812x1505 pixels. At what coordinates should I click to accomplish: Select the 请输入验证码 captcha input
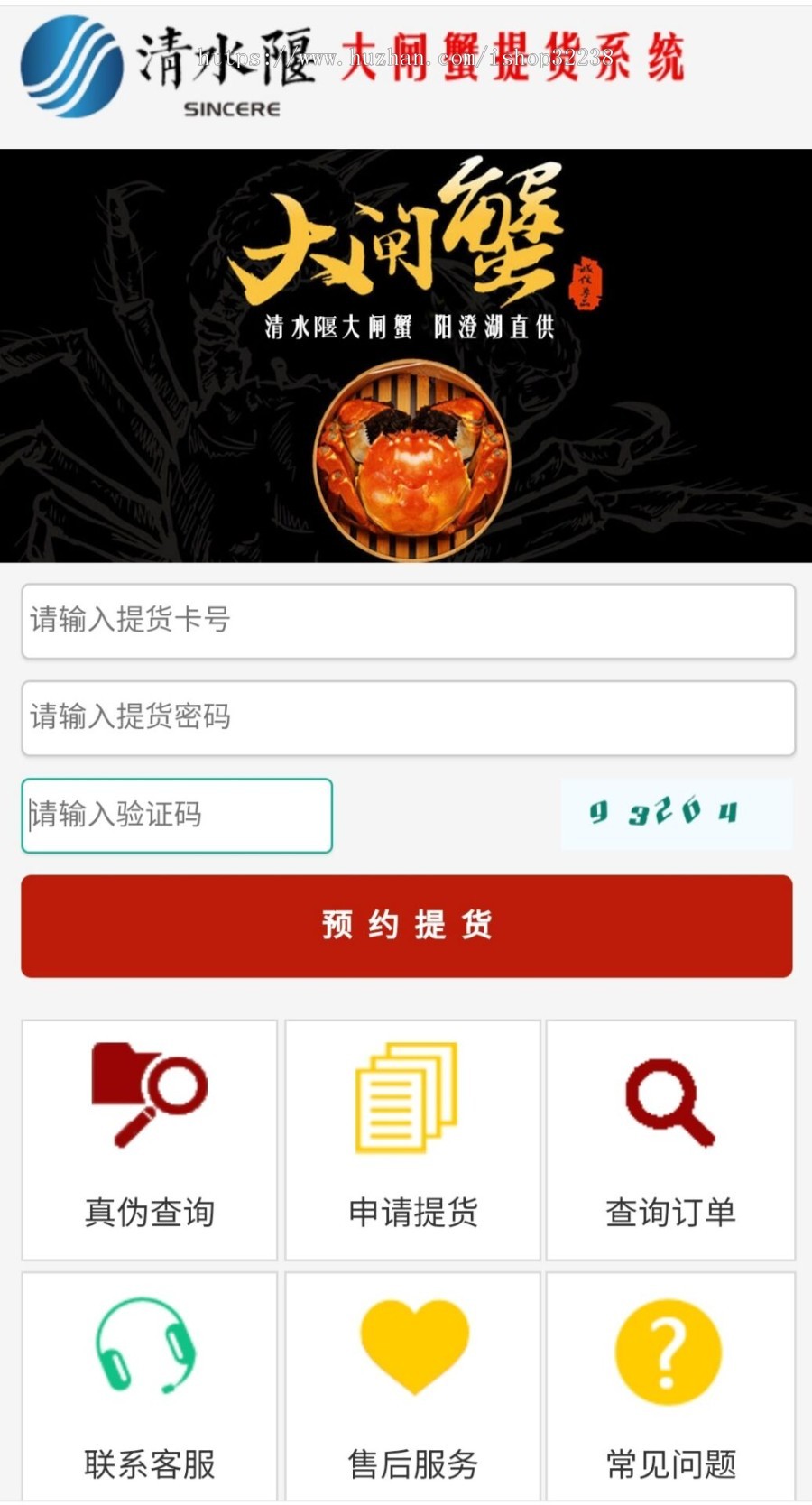pos(177,816)
